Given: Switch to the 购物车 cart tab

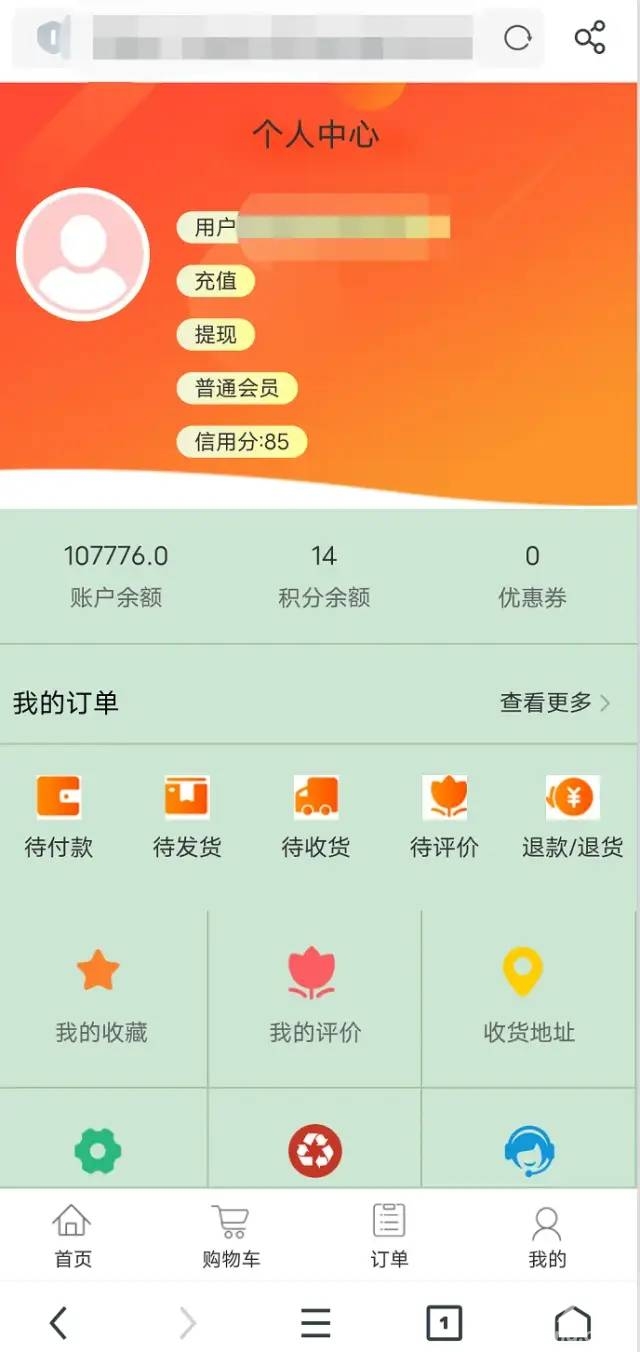Looking at the screenshot, I should [231, 1237].
